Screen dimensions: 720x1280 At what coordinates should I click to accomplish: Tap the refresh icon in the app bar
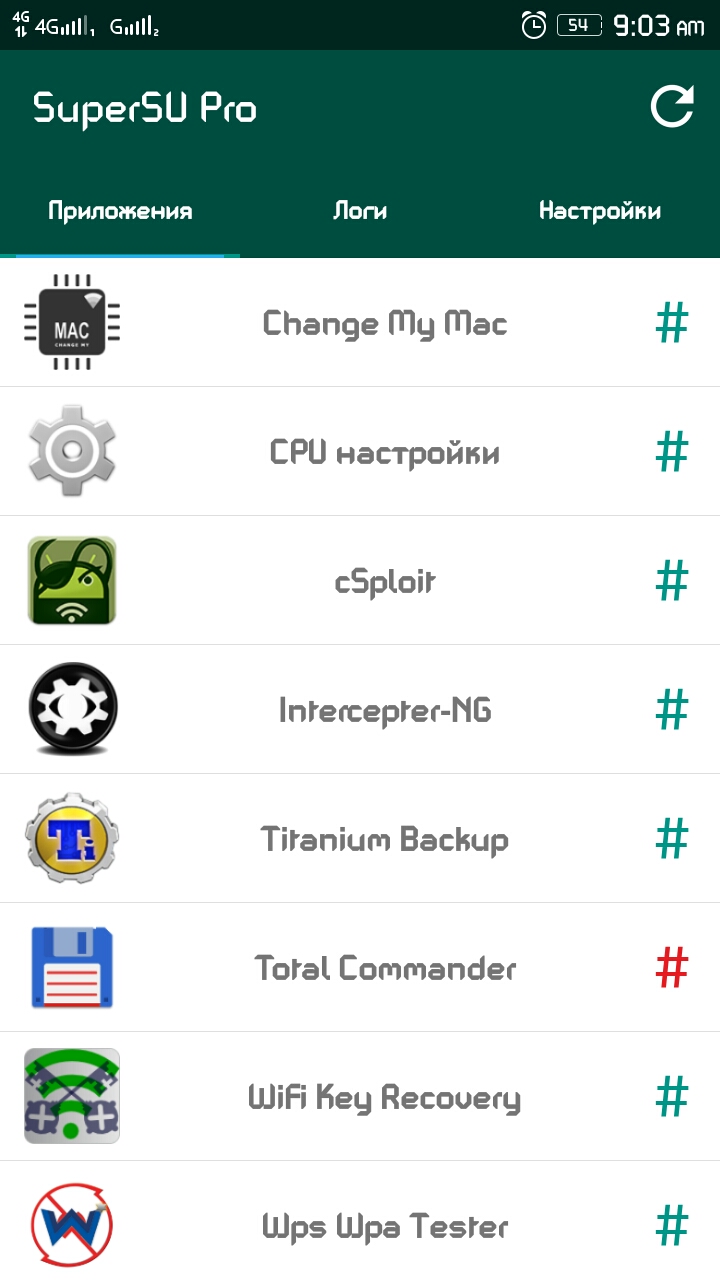(672, 107)
